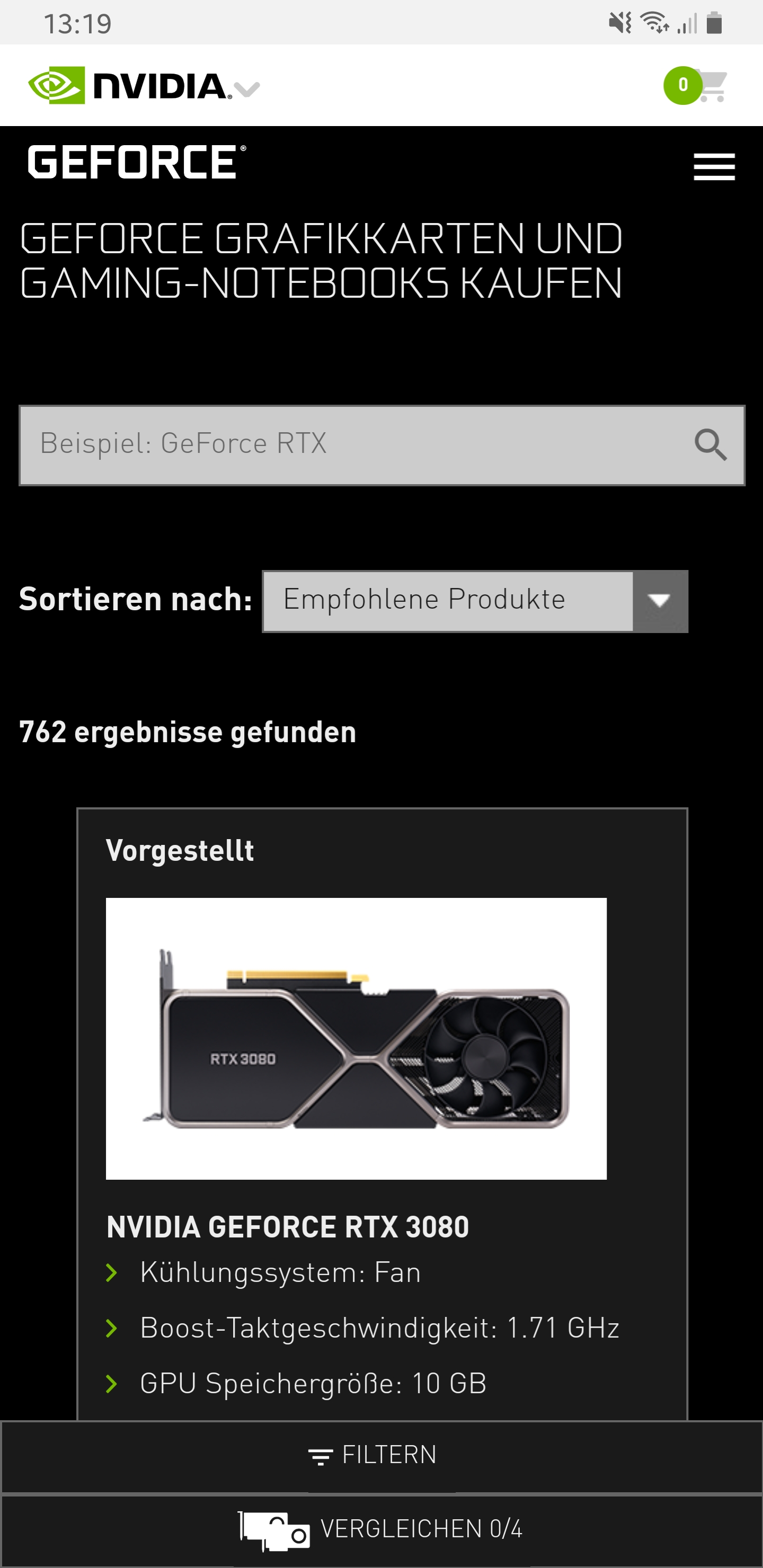Screen dimensions: 763x1568
Task: Open the Sortieren nach dropdown
Action: point(475,601)
